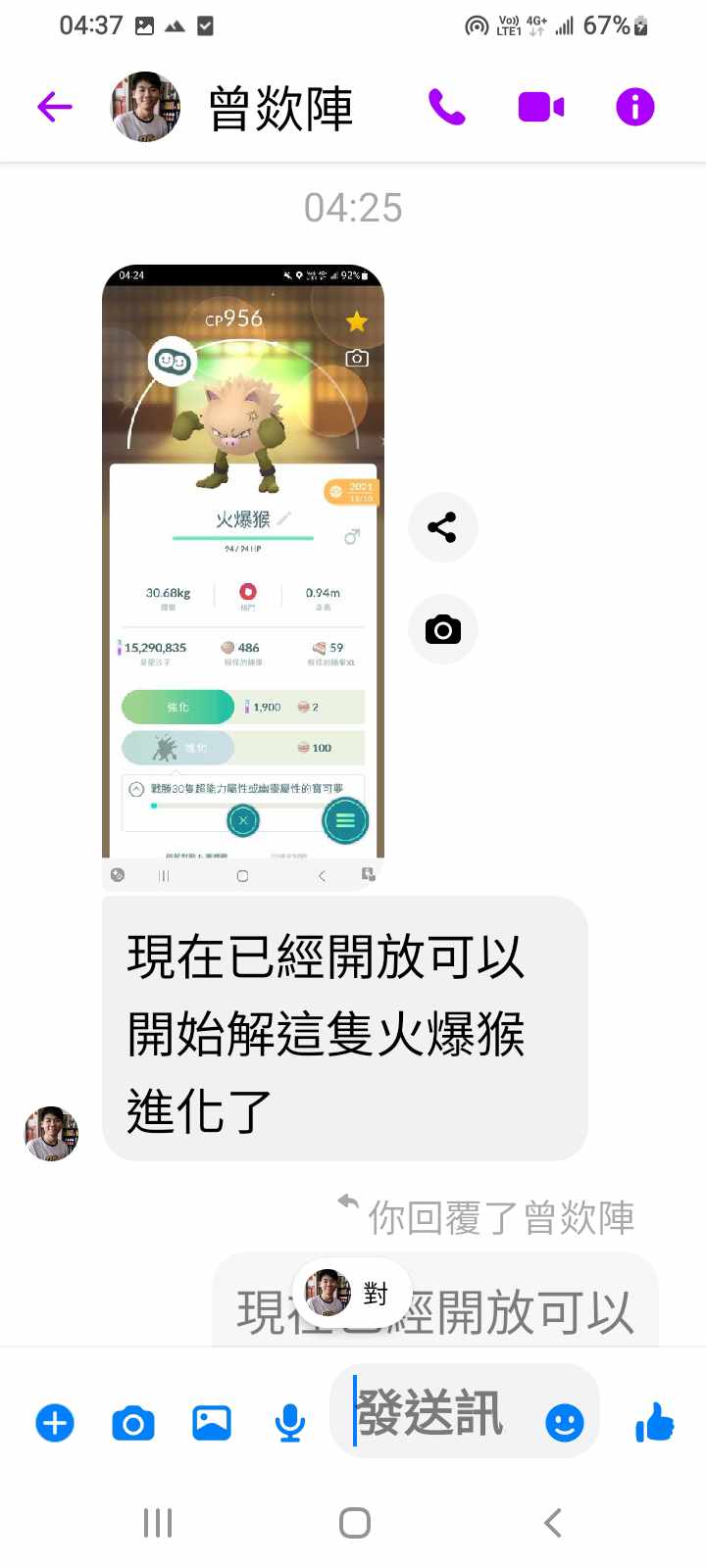Start a voice call with 曾效陣
Viewport: 706px width, 1568px height.
click(447, 107)
